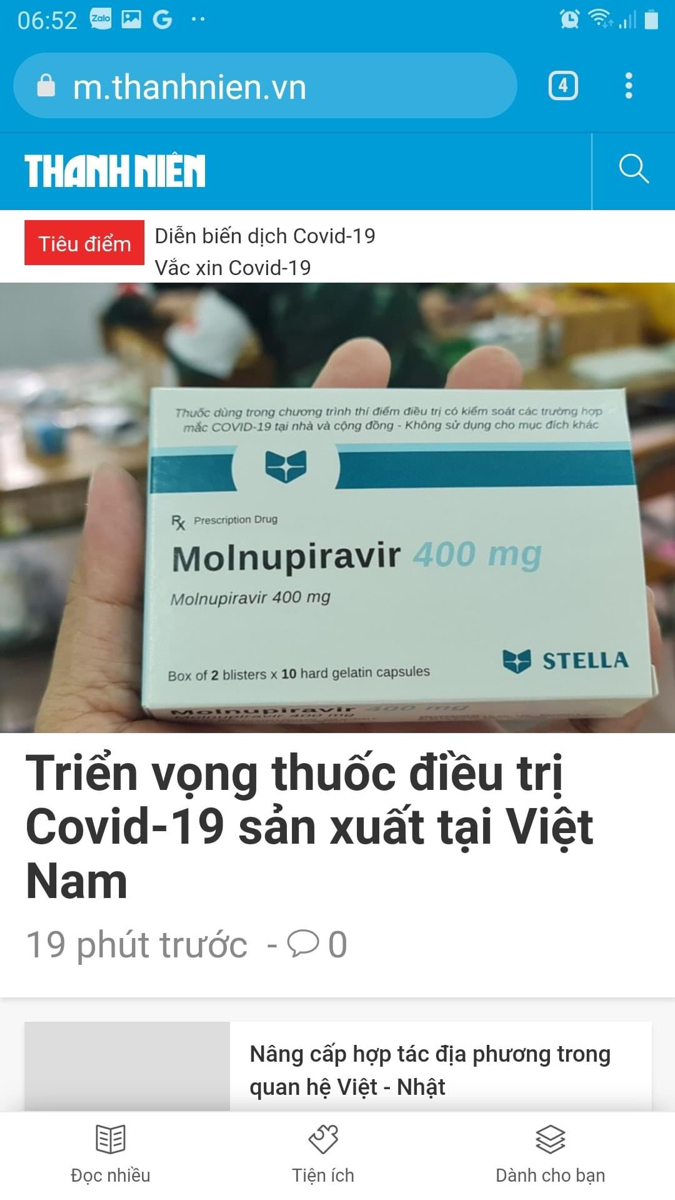Open the browser tab switcher showing 4

(563, 86)
